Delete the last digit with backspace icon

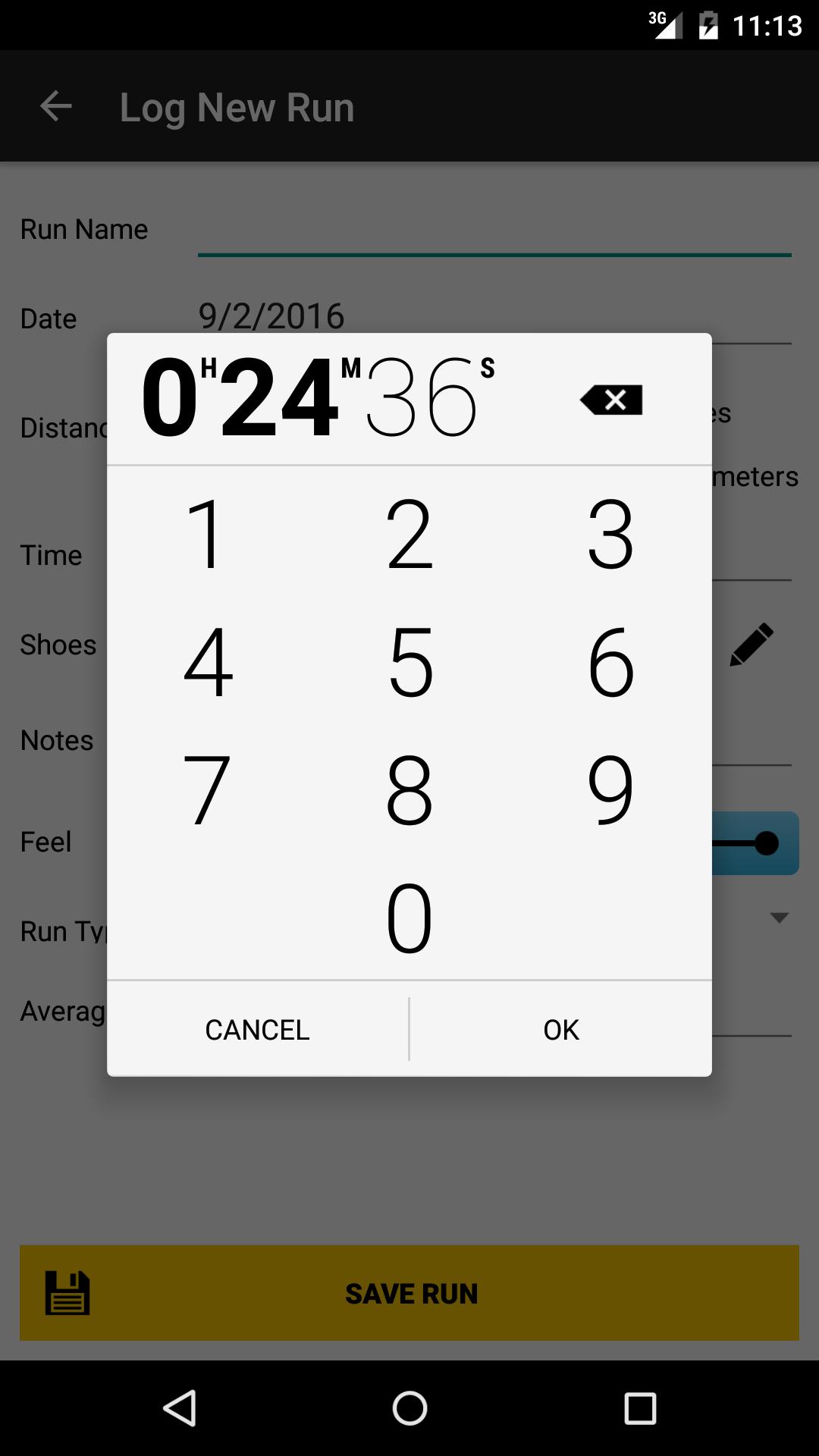(611, 400)
